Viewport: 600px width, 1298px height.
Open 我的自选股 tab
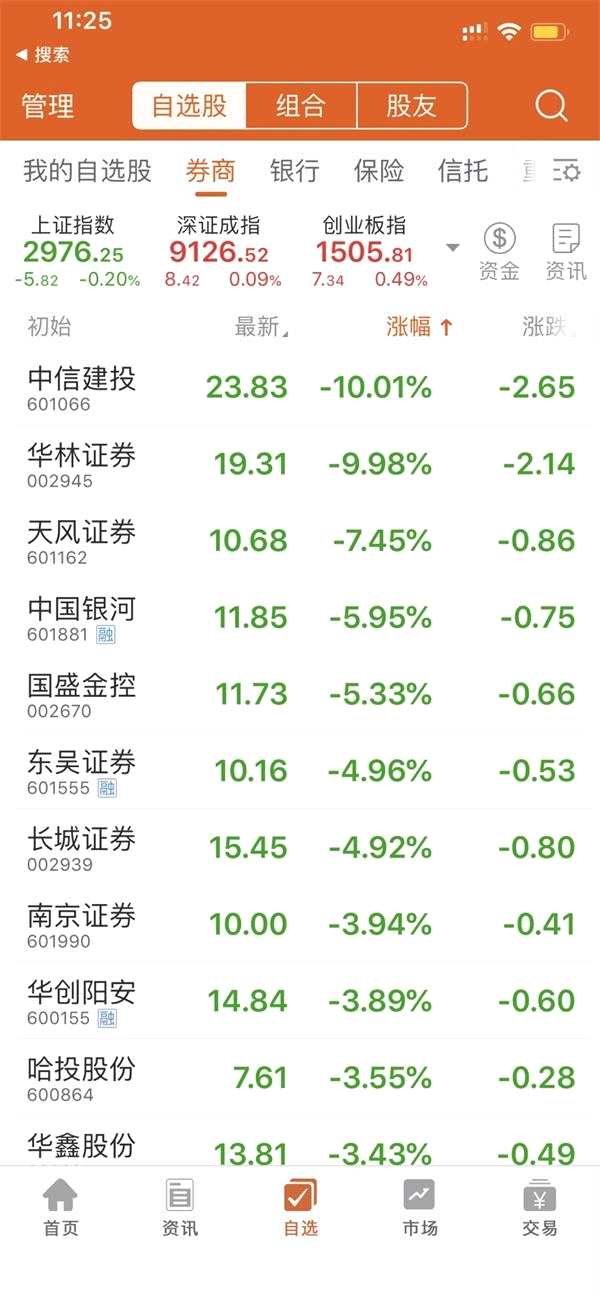point(87,171)
